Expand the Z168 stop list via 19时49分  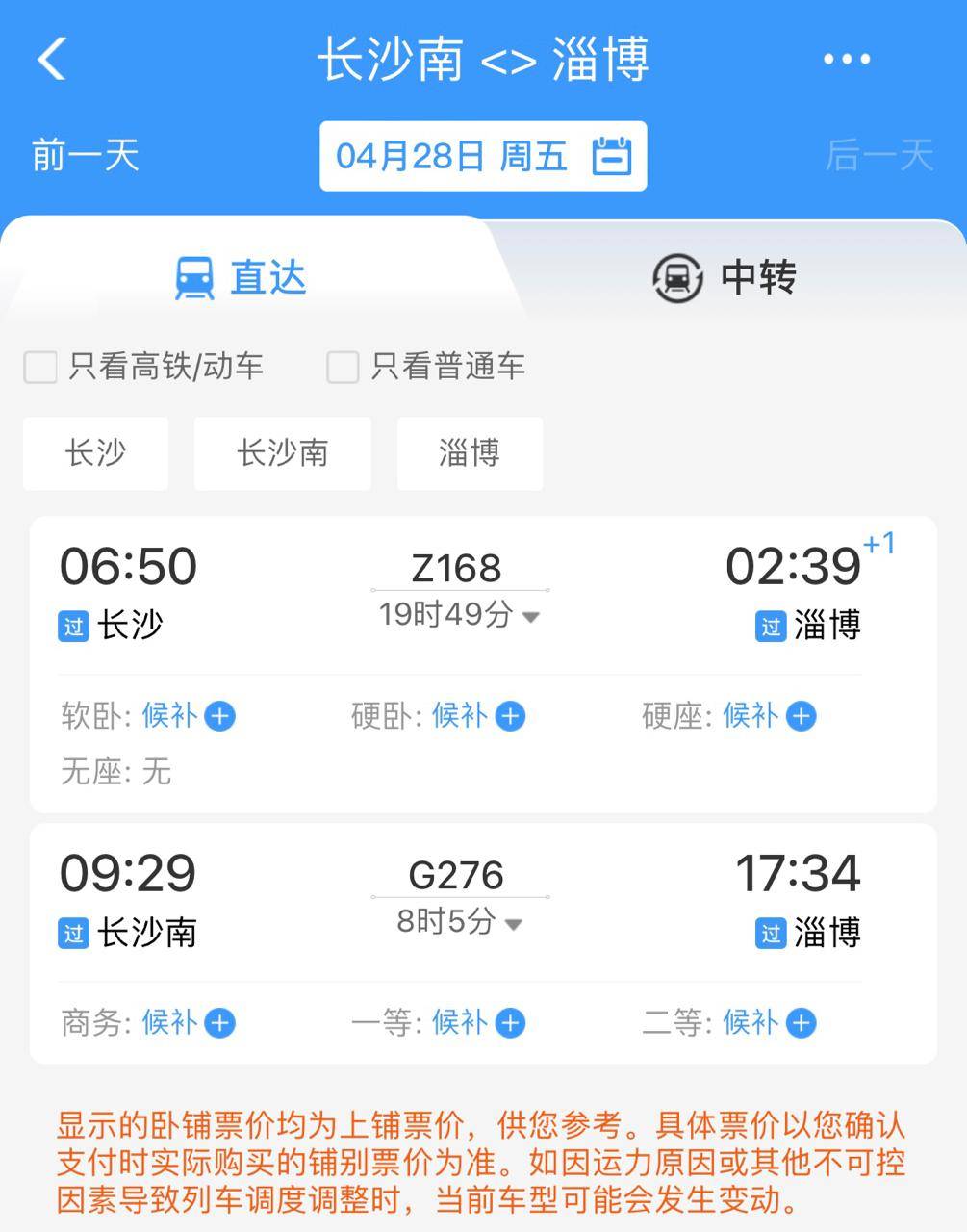[x=459, y=614]
